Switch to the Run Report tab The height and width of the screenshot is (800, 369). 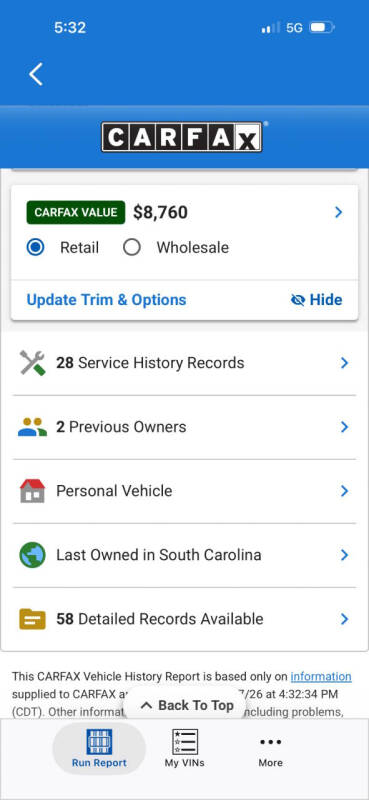tap(99, 748)
